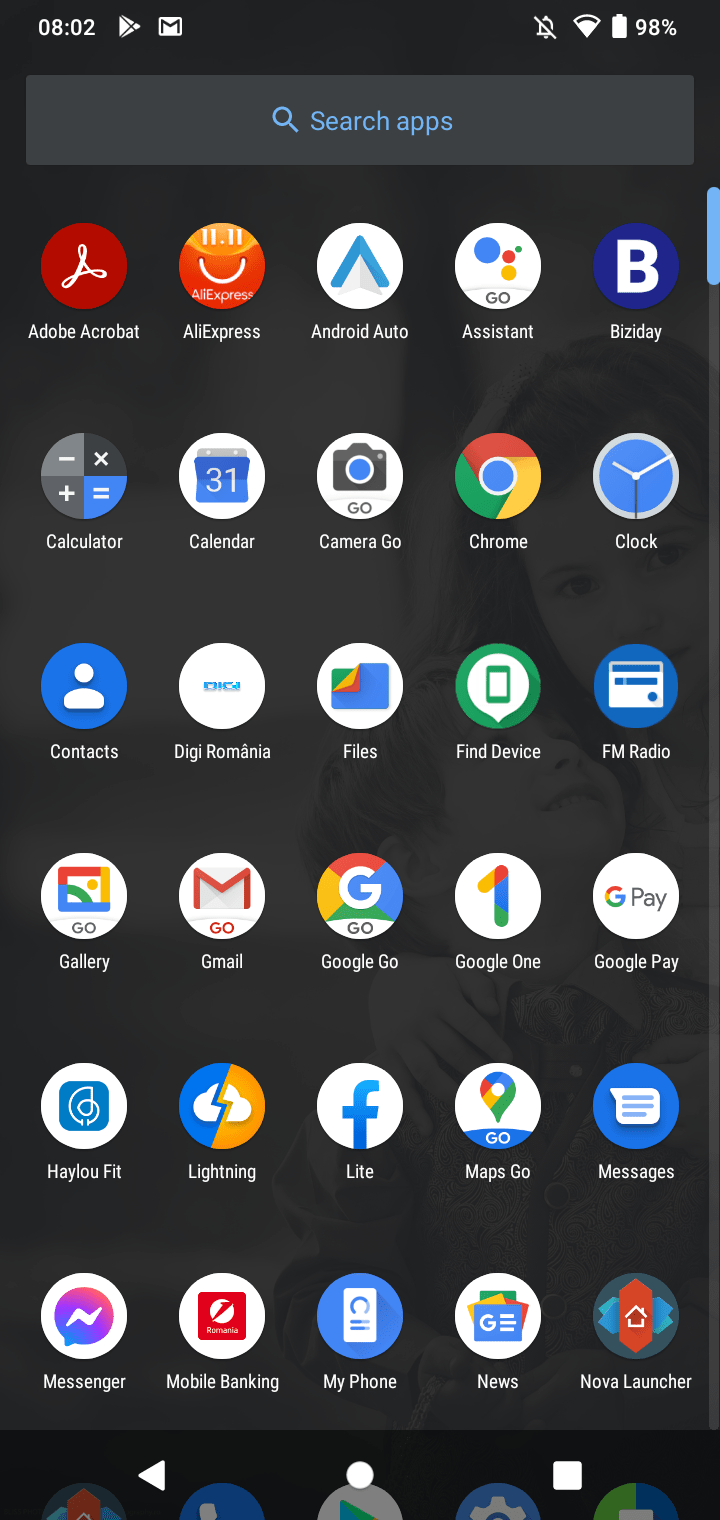
Task: Open Haylou Fit app
Action: coord(84,1107)
